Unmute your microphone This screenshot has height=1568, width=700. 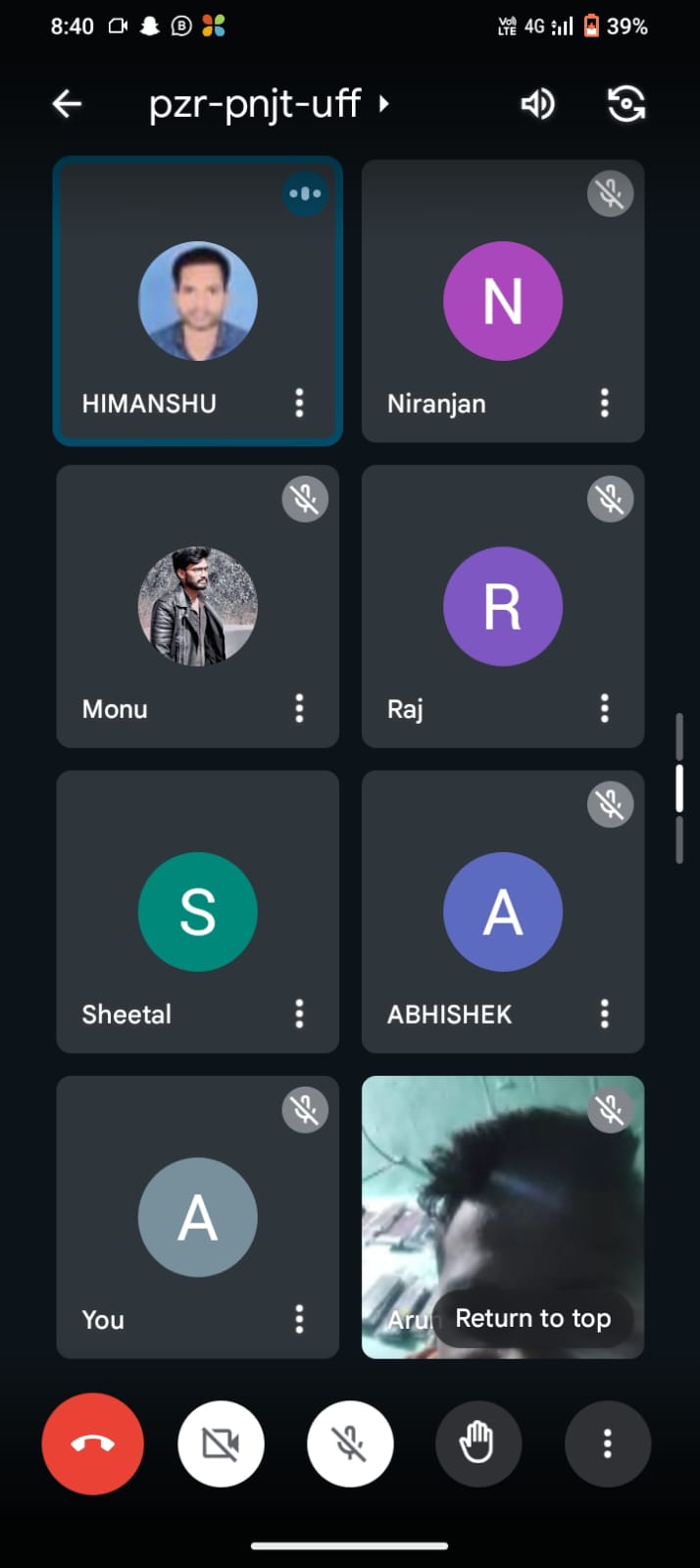coord(350,1443)
